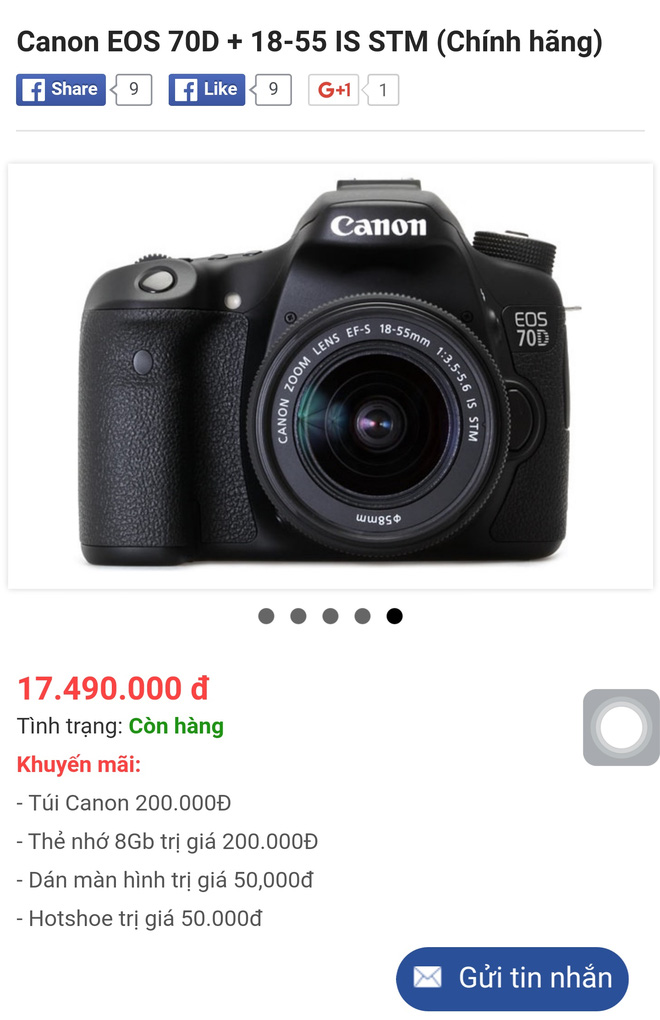Open Gửi tin nhắn message button
660x1020 pixels.
[x=512, y=978]
